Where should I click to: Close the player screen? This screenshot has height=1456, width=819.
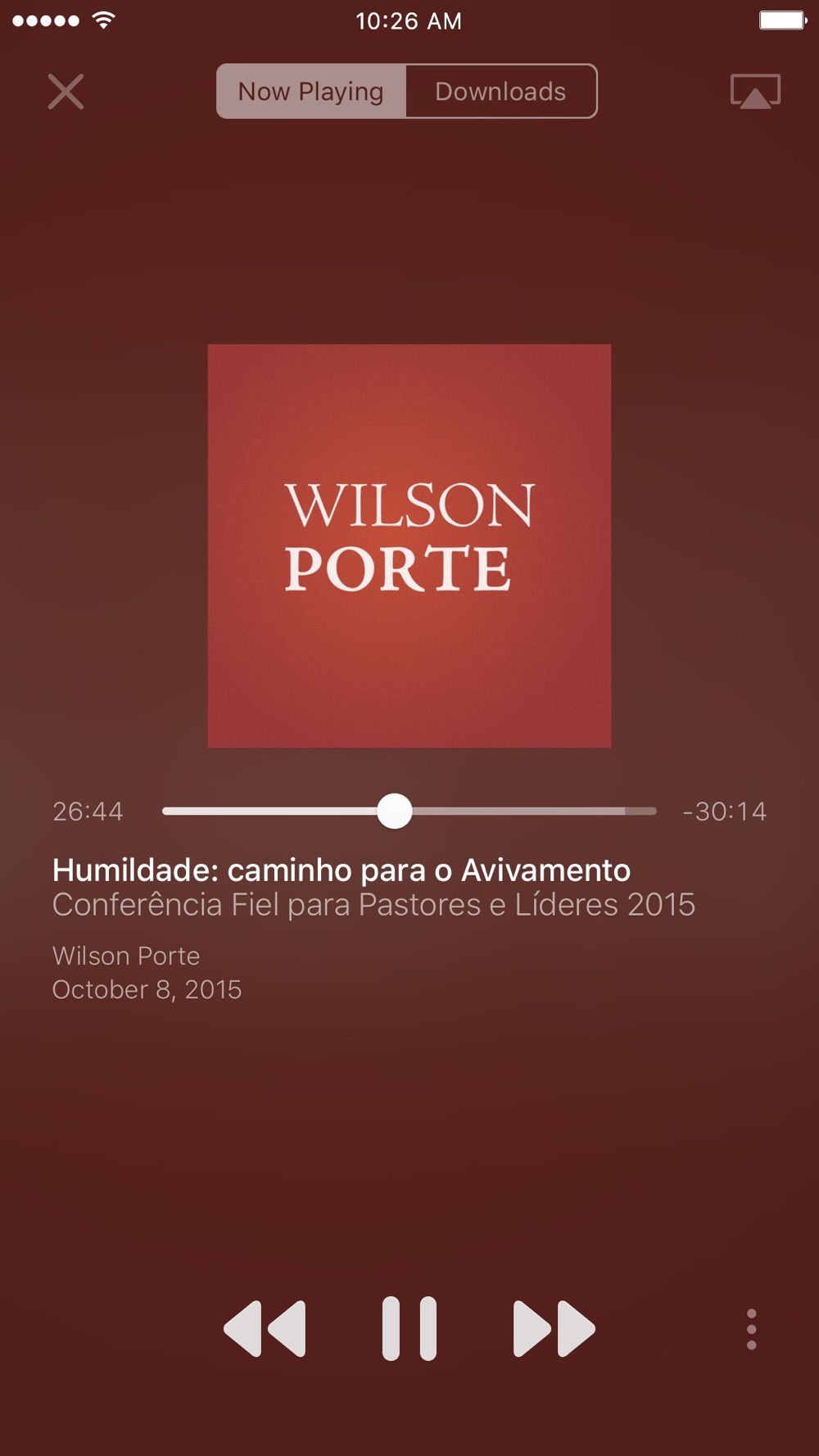tap(66, 92)
